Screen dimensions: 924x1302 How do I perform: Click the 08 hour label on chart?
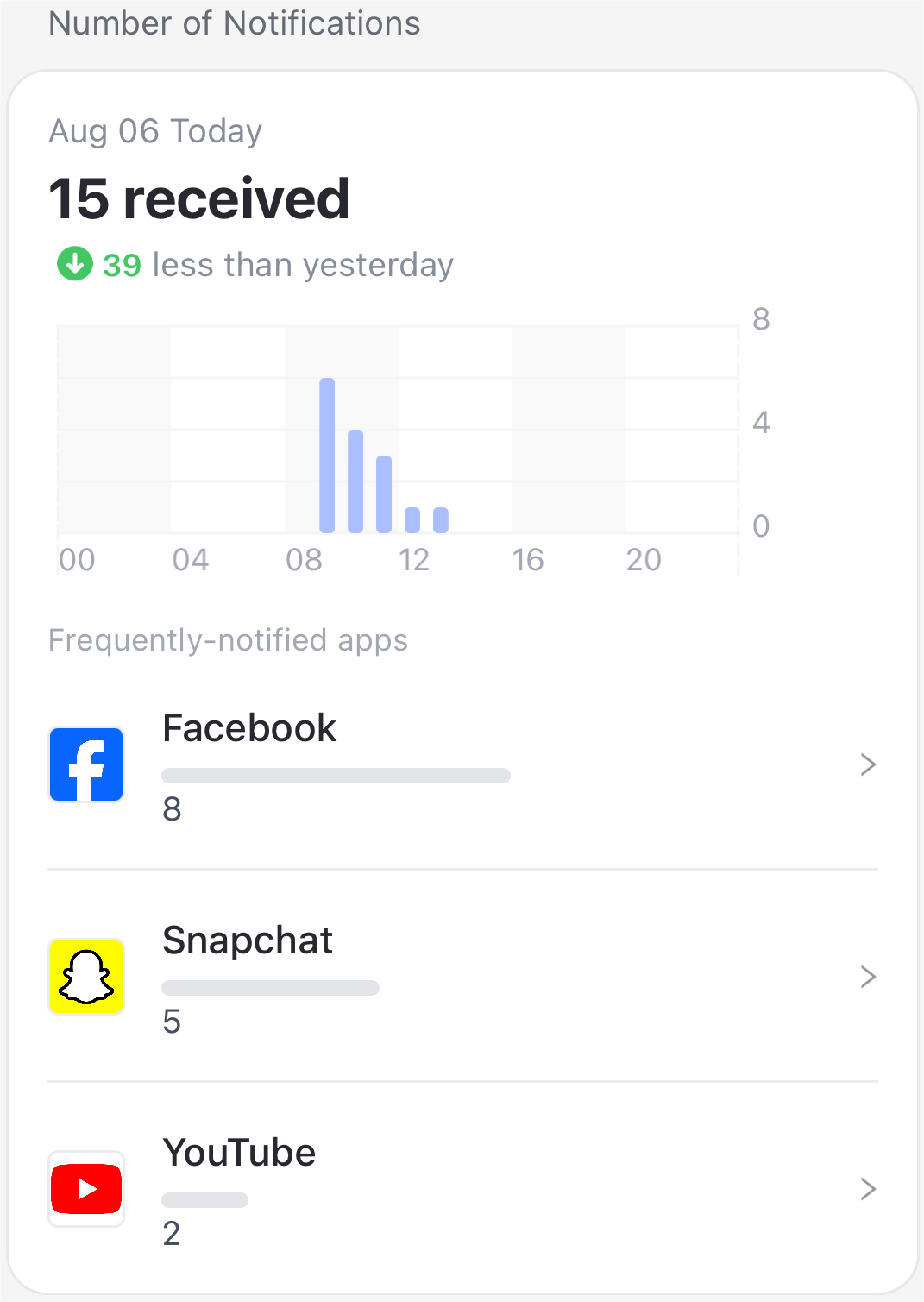[304, 559]
